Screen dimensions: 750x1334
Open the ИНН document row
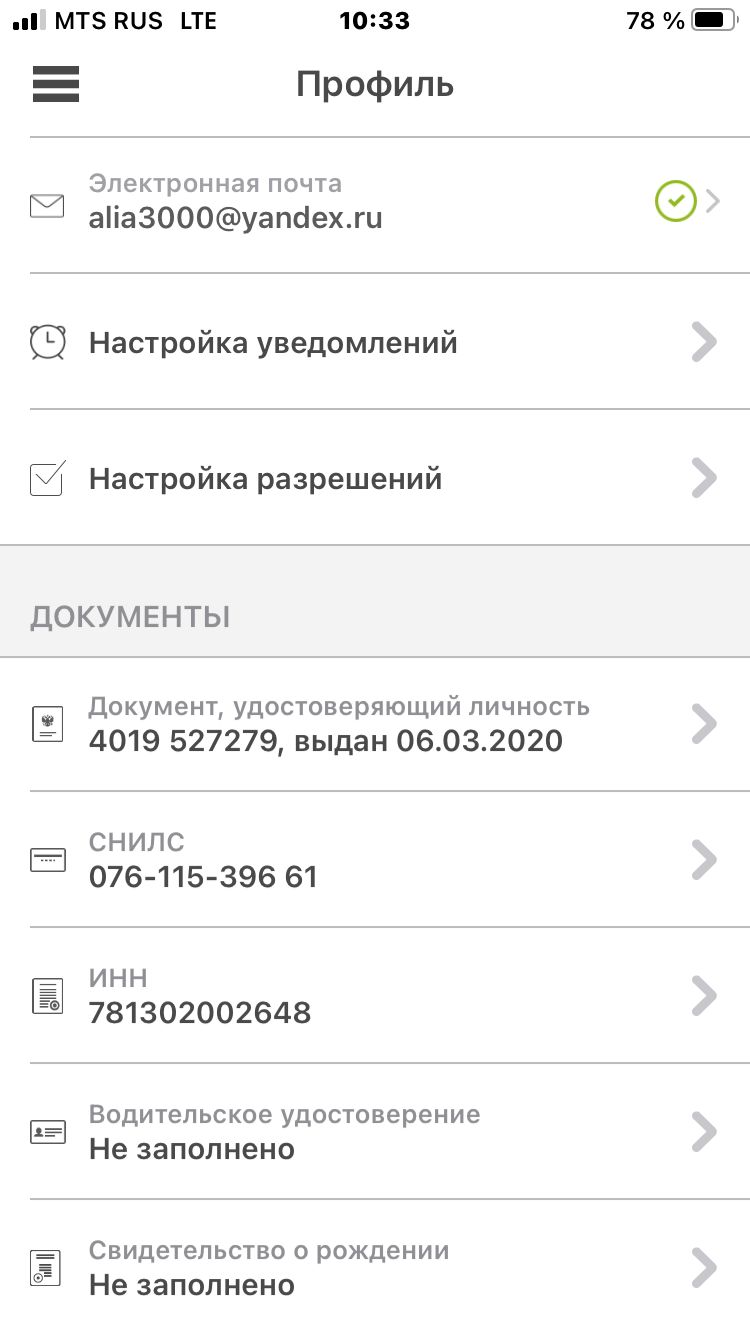(375, 996)
